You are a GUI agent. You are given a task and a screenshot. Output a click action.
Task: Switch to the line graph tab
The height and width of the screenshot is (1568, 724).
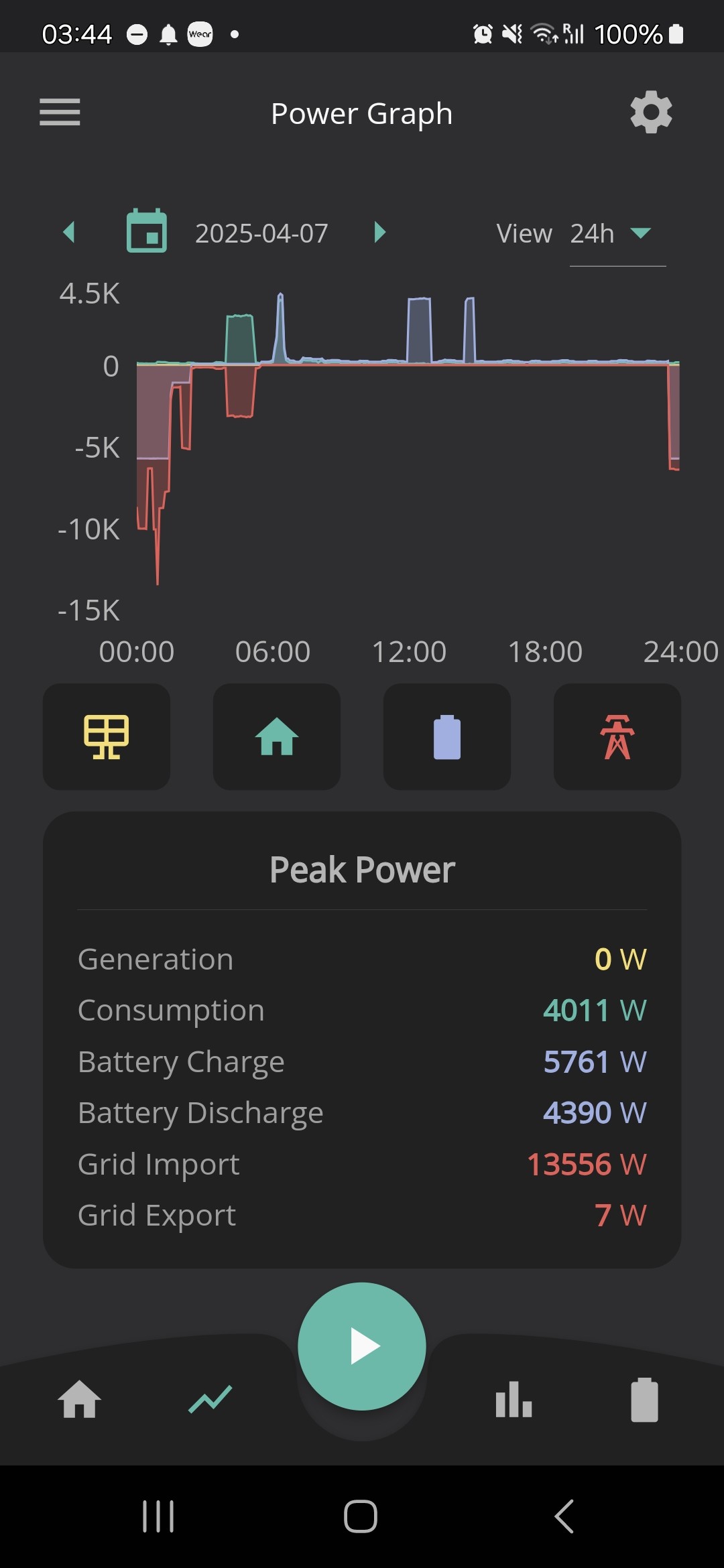(210, 1400)
